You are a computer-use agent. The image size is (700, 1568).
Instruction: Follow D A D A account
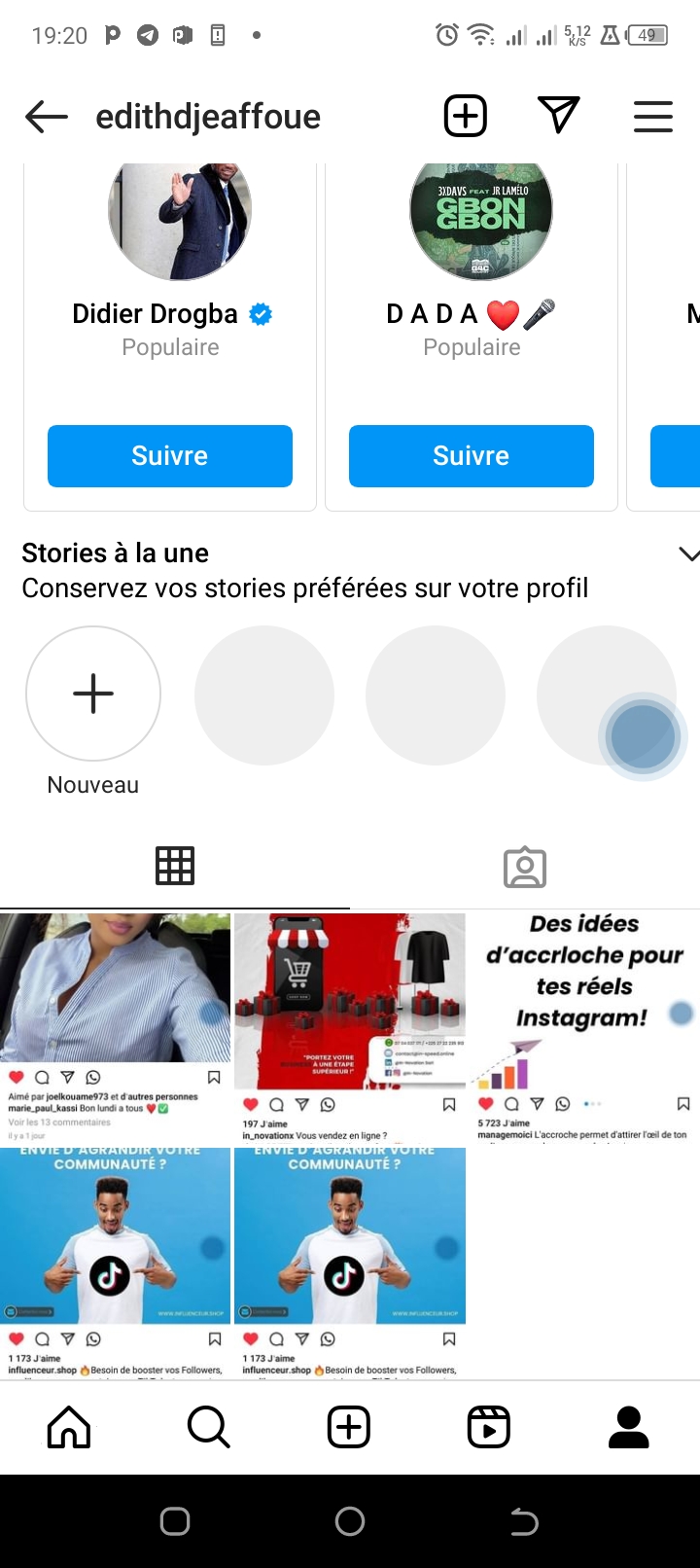(x=471, y=455)
